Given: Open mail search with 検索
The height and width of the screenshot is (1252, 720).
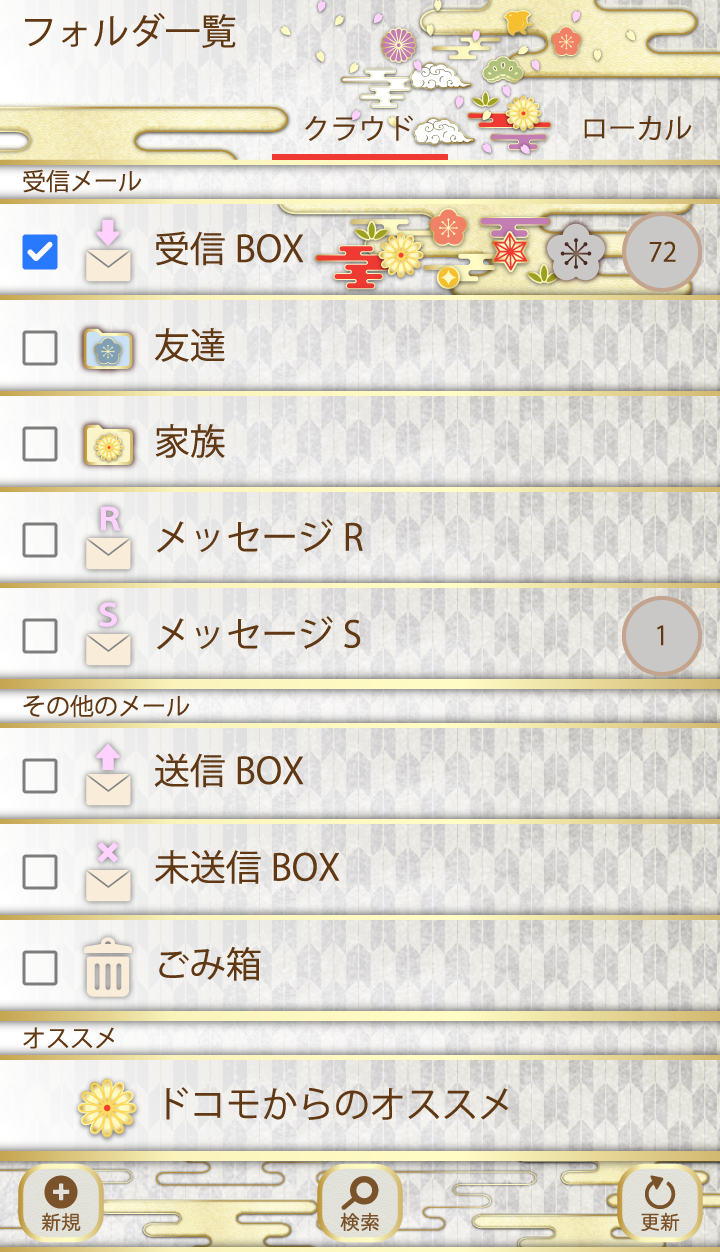Looking at the screenshot, I should [360, 1203].
